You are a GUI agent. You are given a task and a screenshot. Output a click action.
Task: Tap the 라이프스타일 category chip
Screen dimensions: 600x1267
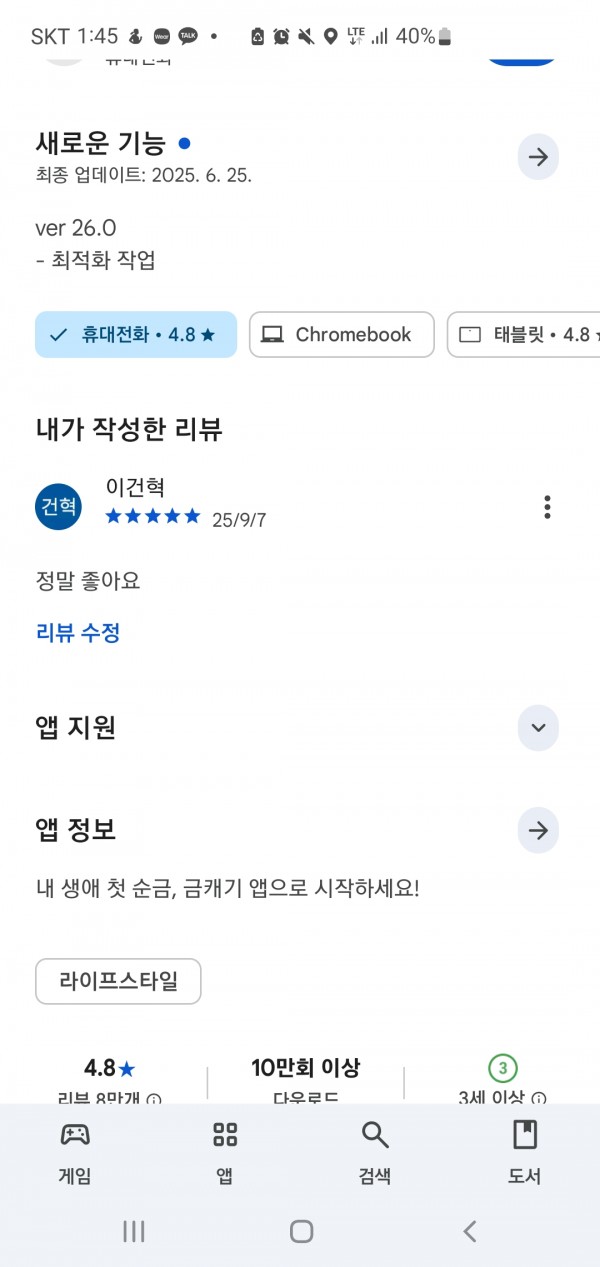[x=118, y=981]
